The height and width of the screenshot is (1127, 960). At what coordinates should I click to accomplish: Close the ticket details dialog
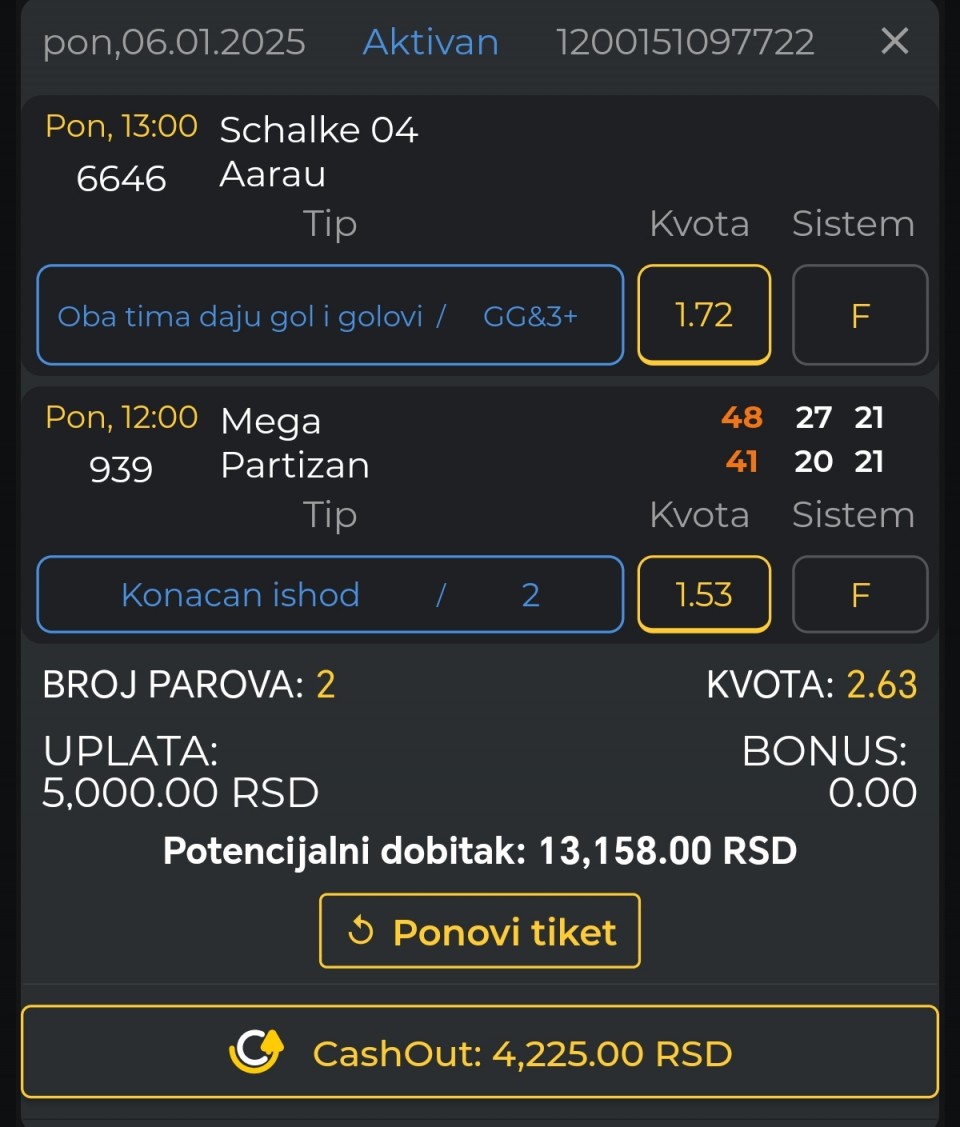(x=894, y=41)
